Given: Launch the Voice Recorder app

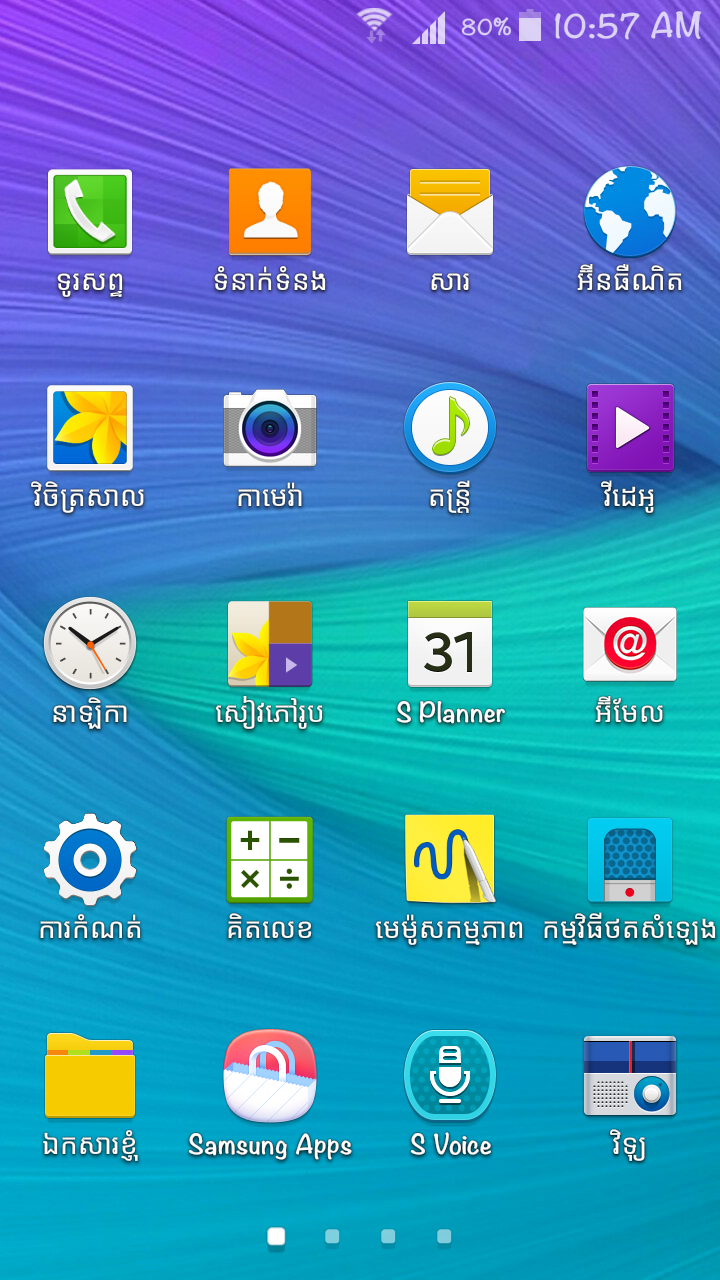Looking at the screenshot, I should tap(630, 860).
